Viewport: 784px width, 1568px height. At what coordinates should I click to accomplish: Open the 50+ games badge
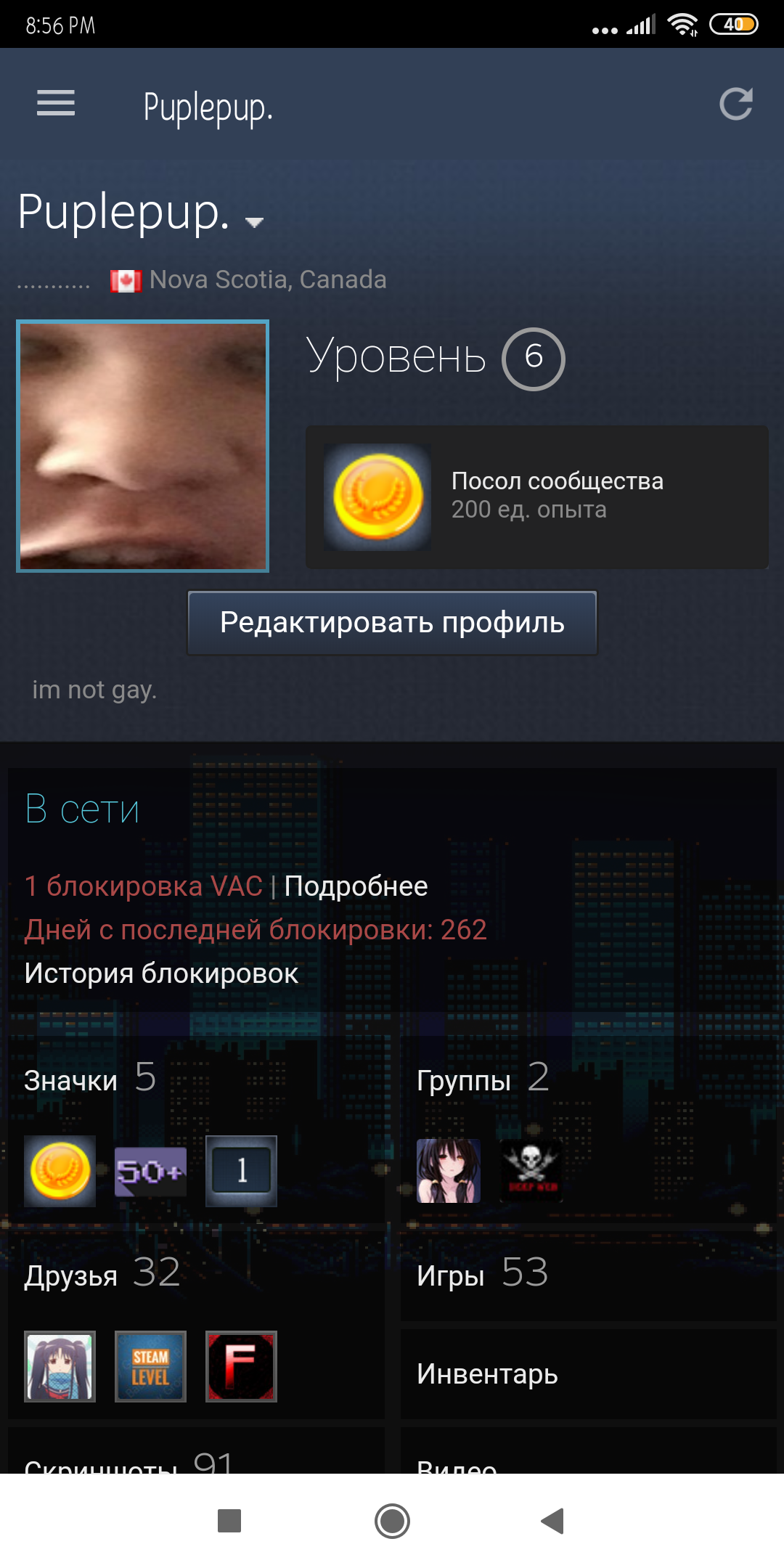click(x=150, y=1171)
